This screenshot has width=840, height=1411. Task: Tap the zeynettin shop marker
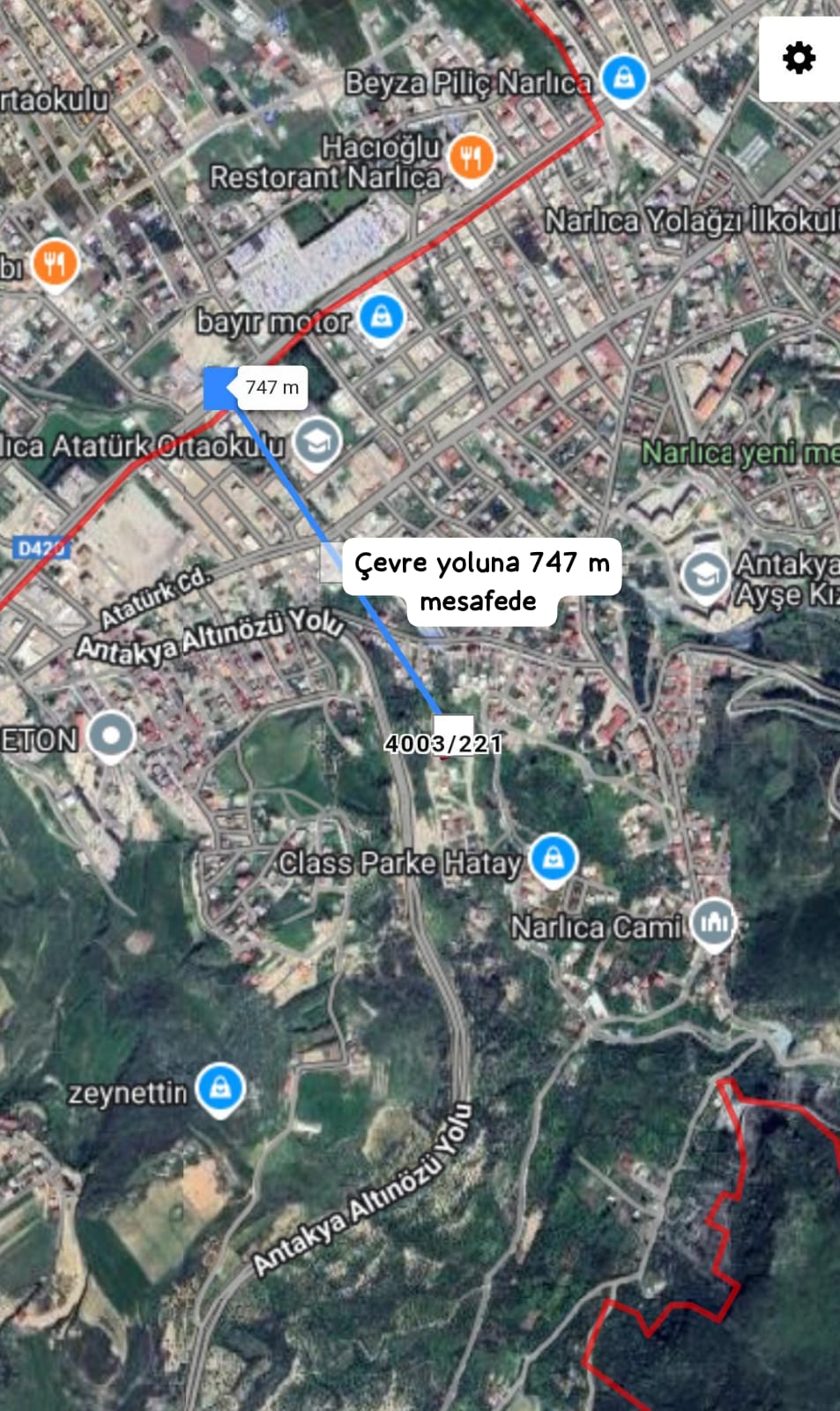(220, 1089)
